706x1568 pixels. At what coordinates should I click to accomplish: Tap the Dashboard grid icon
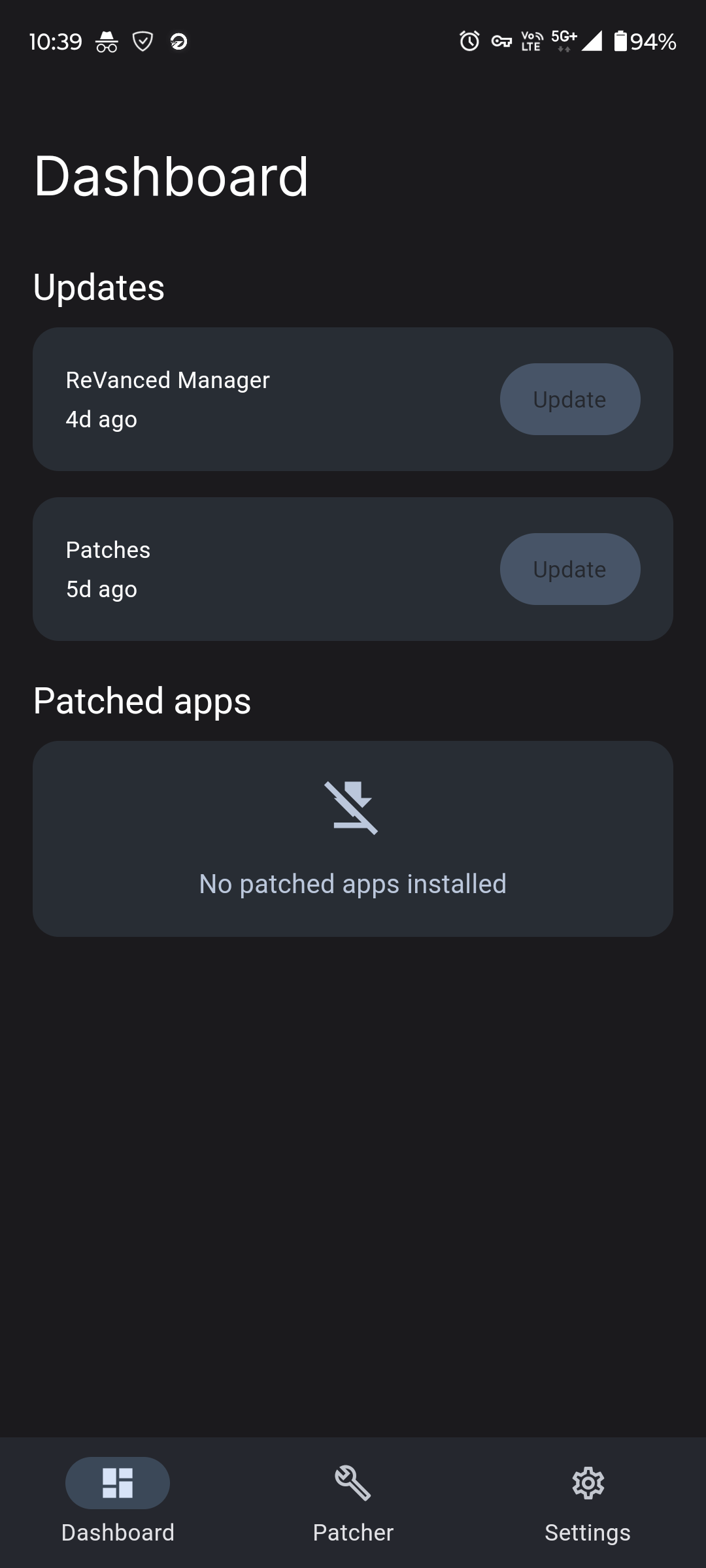(x=117, y=1482)
